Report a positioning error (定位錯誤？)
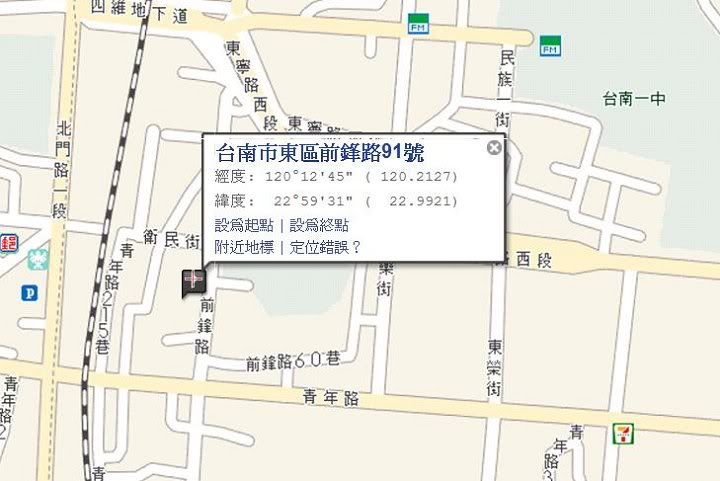The width and height of the screenshot is (720, 481). tap(325, 246)
